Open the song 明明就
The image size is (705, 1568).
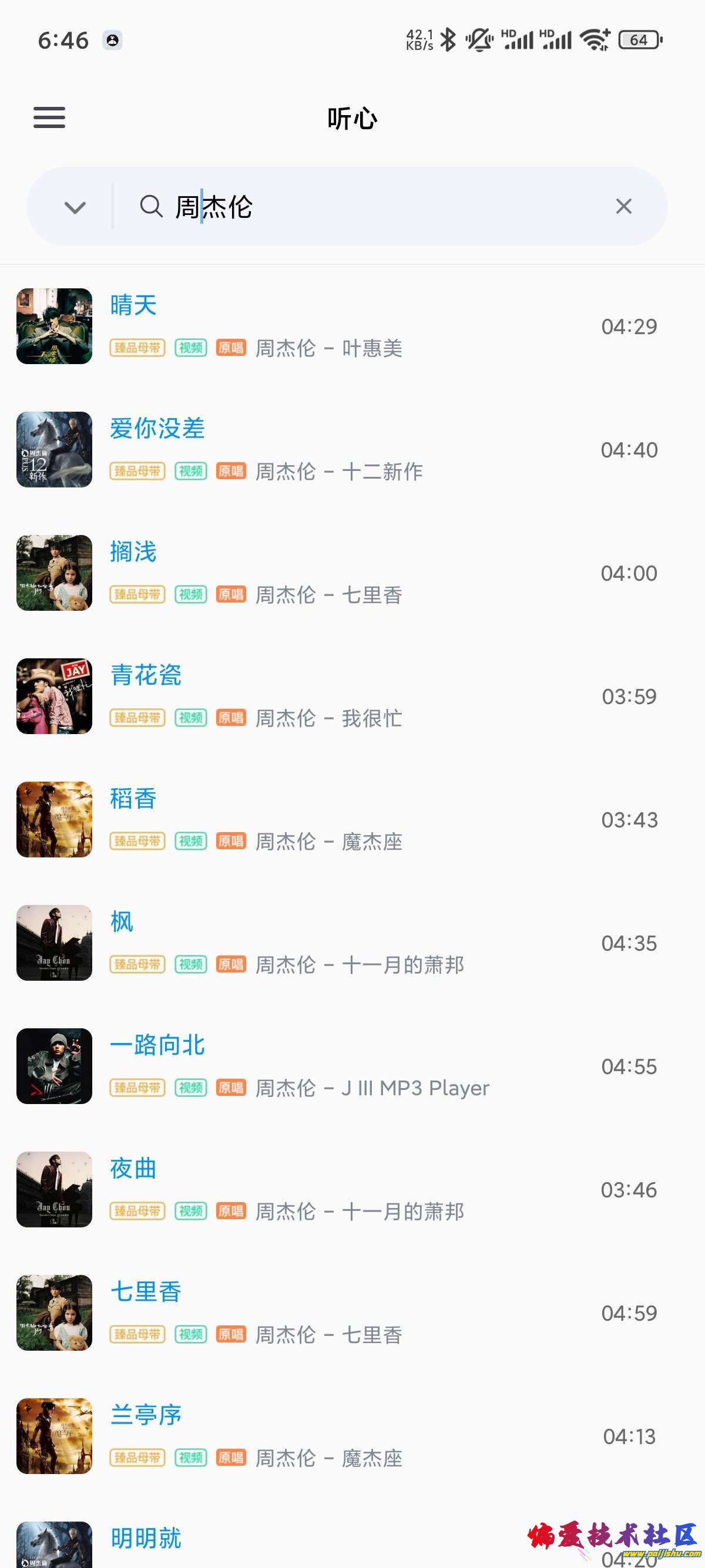pyautogui.click(x=146, y=1538)
